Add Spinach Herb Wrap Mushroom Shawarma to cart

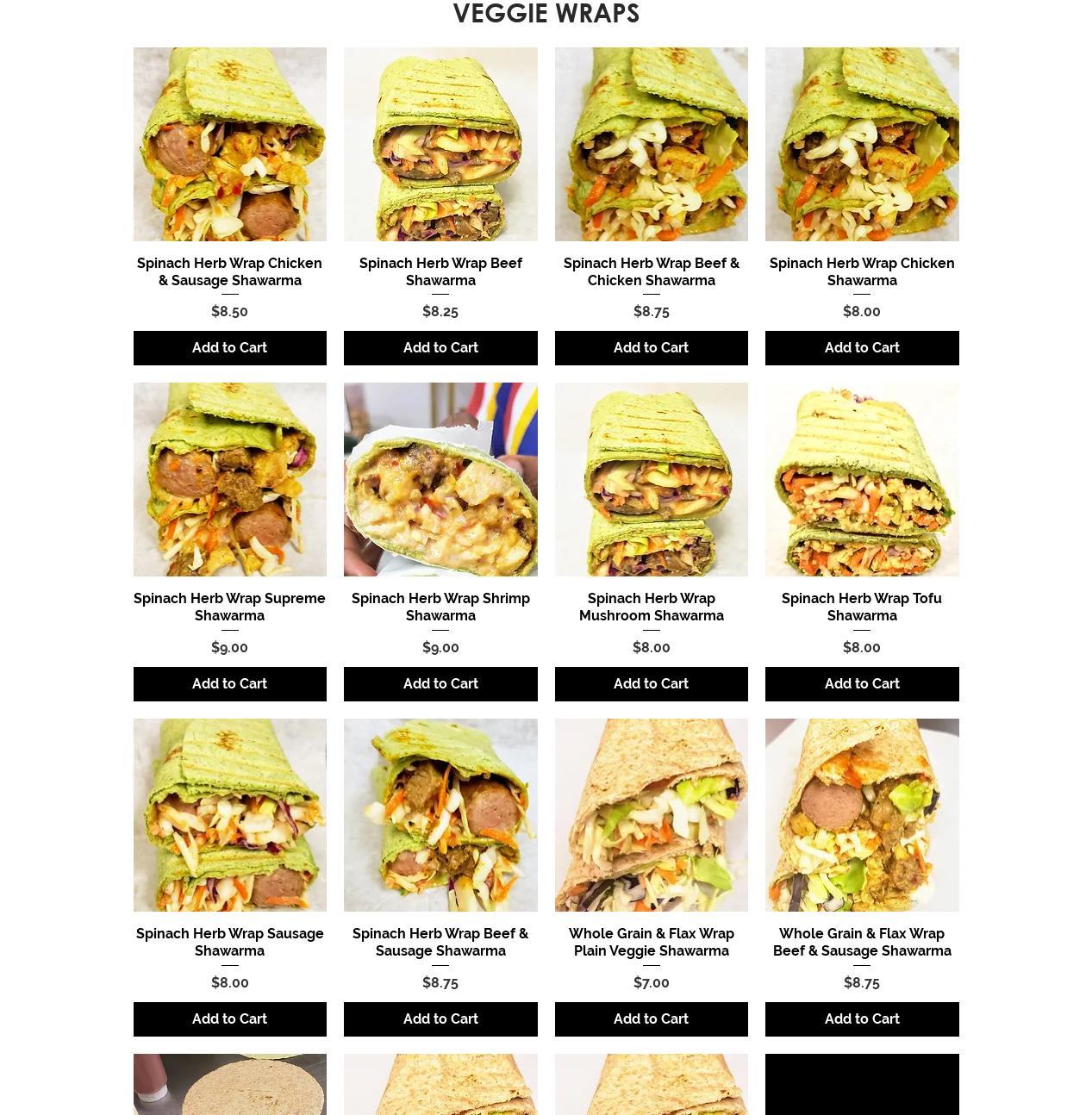pyautogui.click(x=651, y=684)
